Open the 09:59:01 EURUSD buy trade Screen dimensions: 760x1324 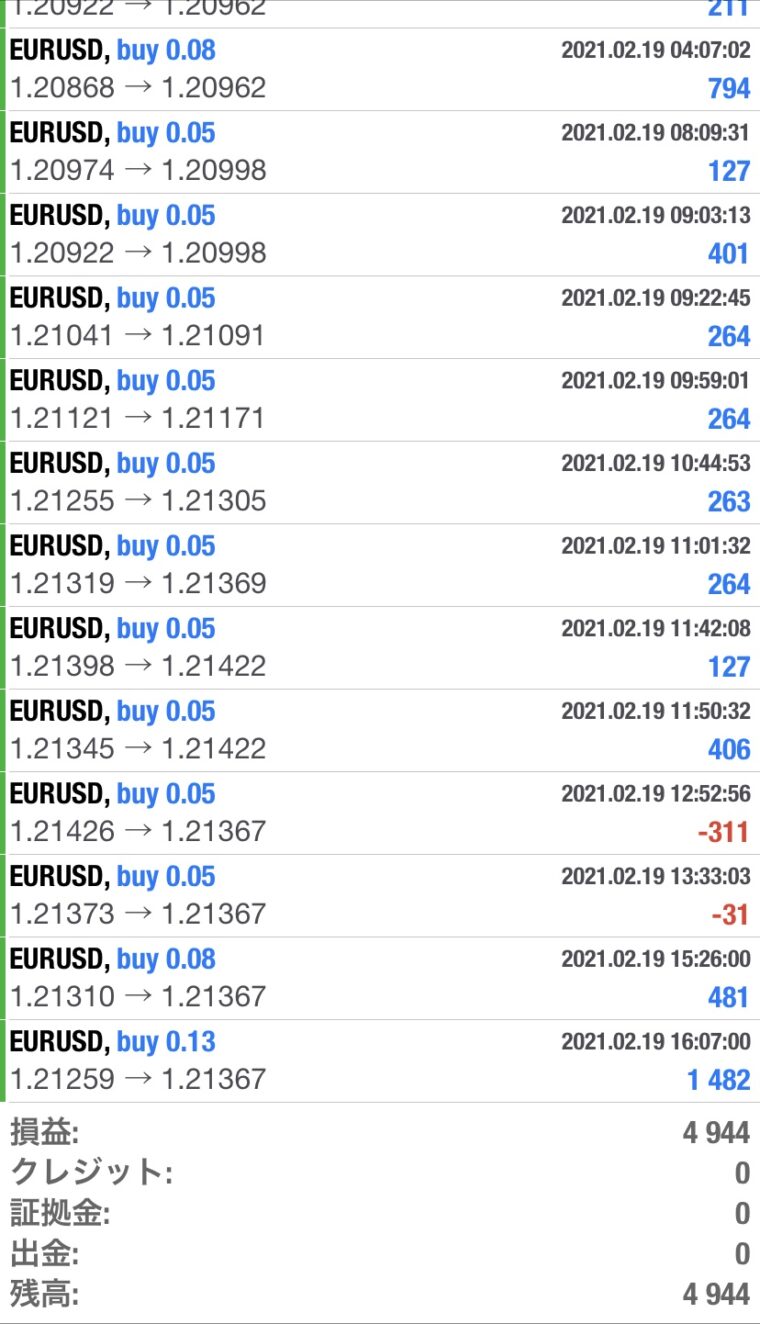[380, 400]
